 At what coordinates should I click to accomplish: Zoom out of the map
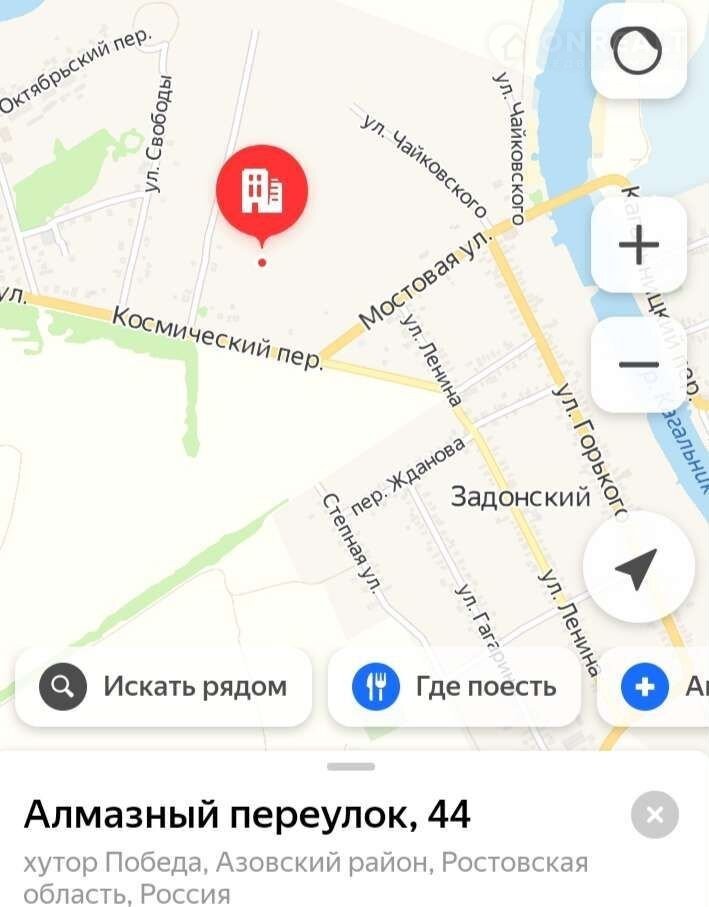coord(638,364)
